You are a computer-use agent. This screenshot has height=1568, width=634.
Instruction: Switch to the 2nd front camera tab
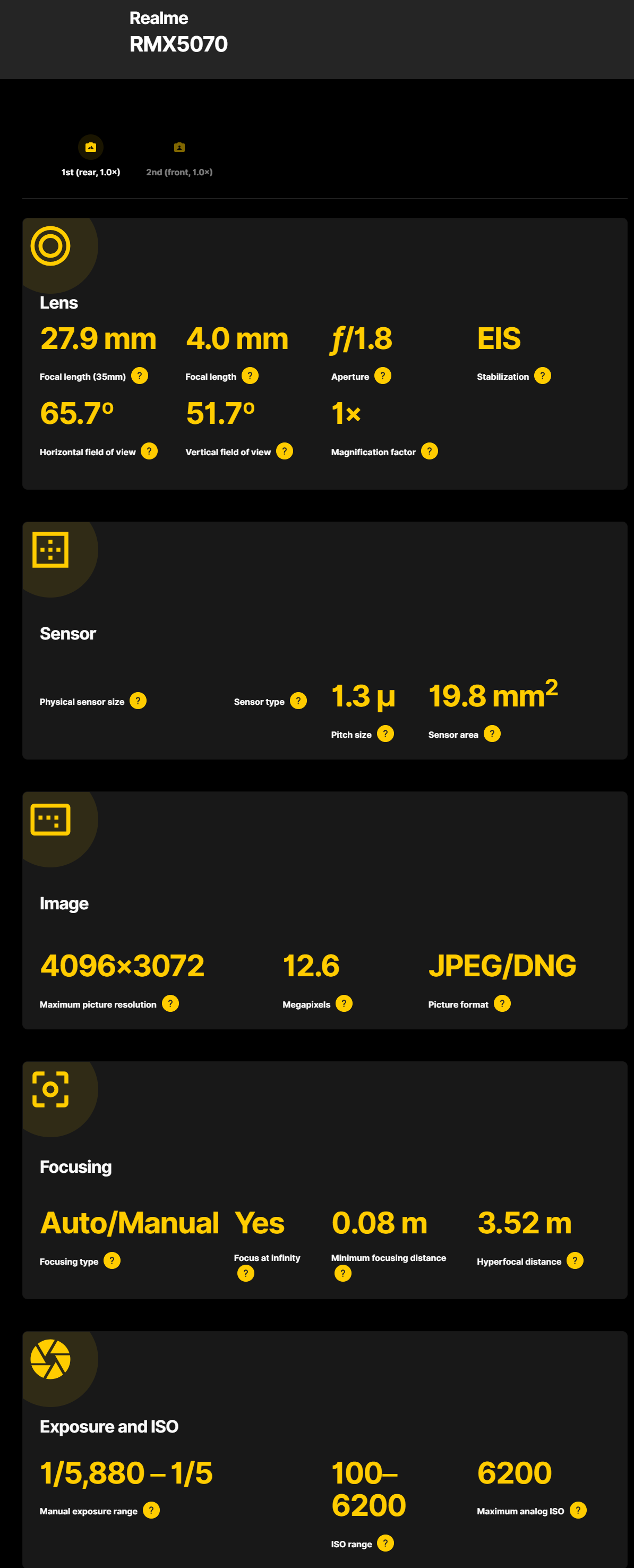click(x=179, y=158)
